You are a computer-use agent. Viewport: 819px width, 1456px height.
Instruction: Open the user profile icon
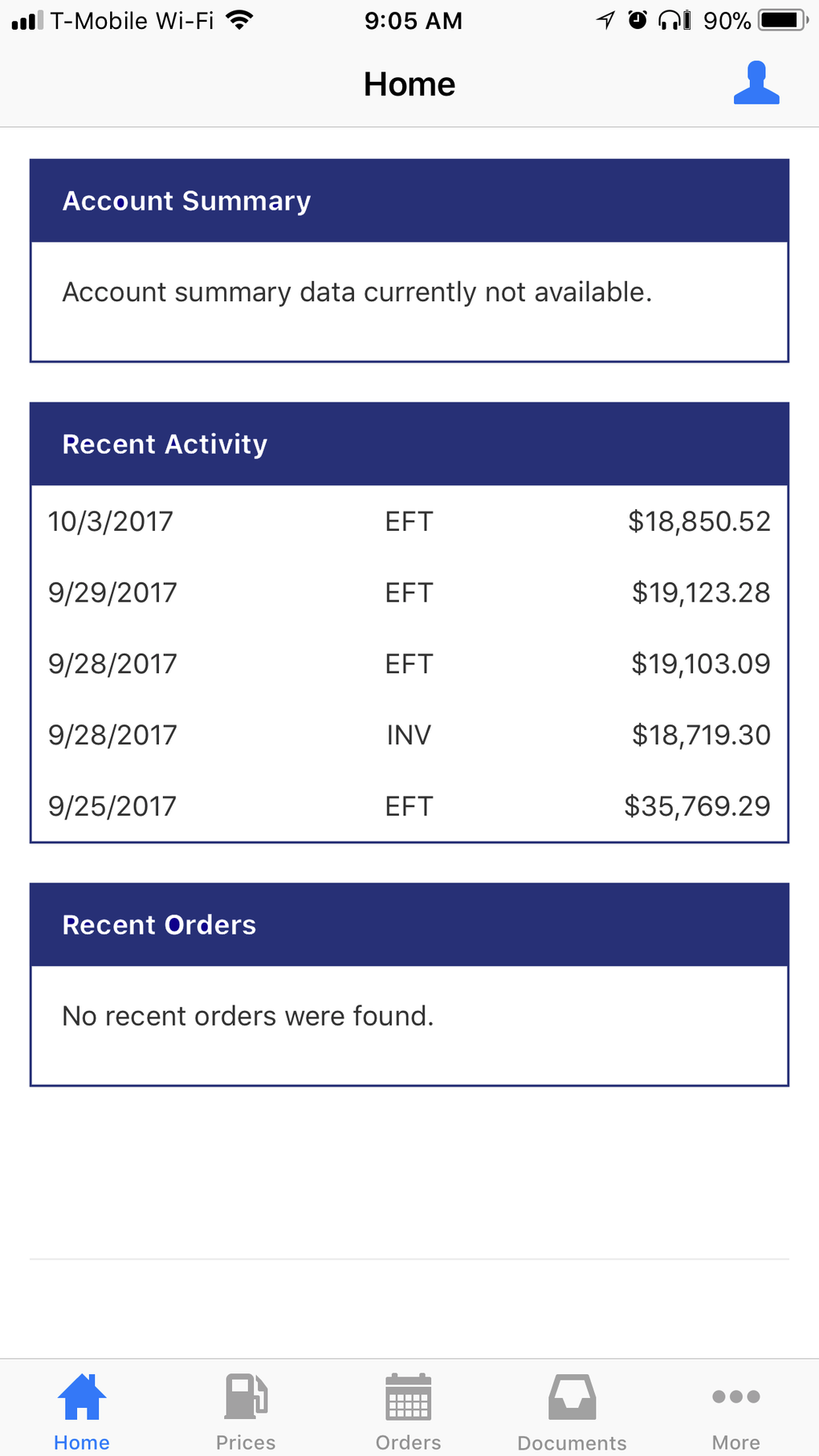(756, 83)
